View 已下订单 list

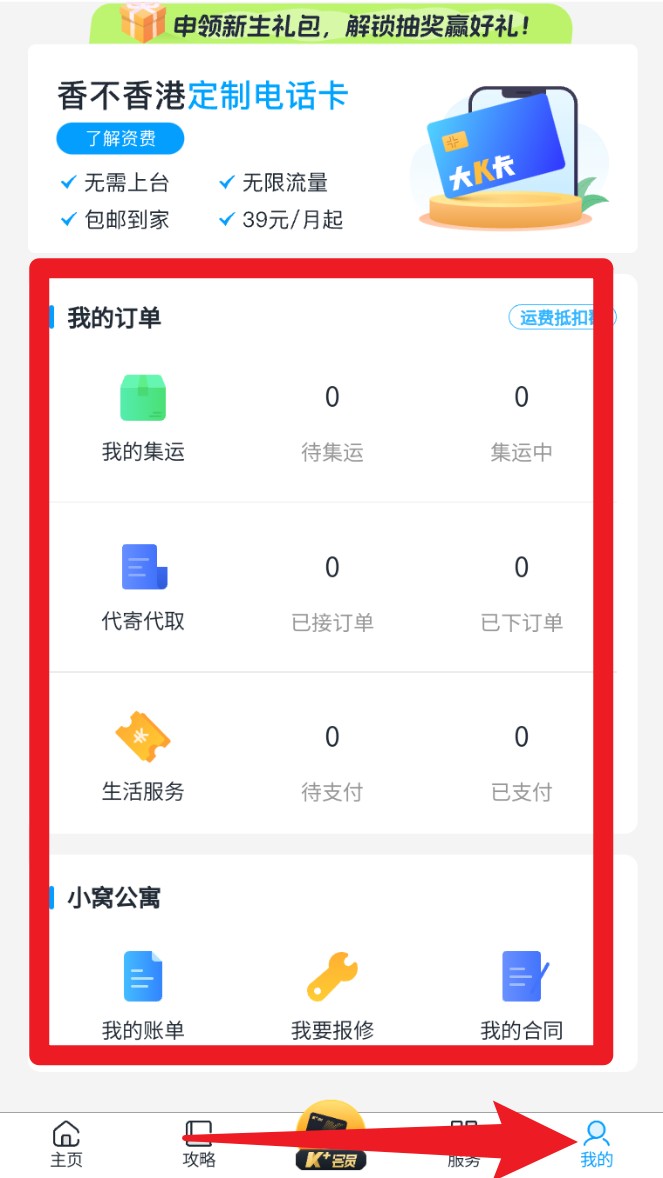tap(521, 590)
